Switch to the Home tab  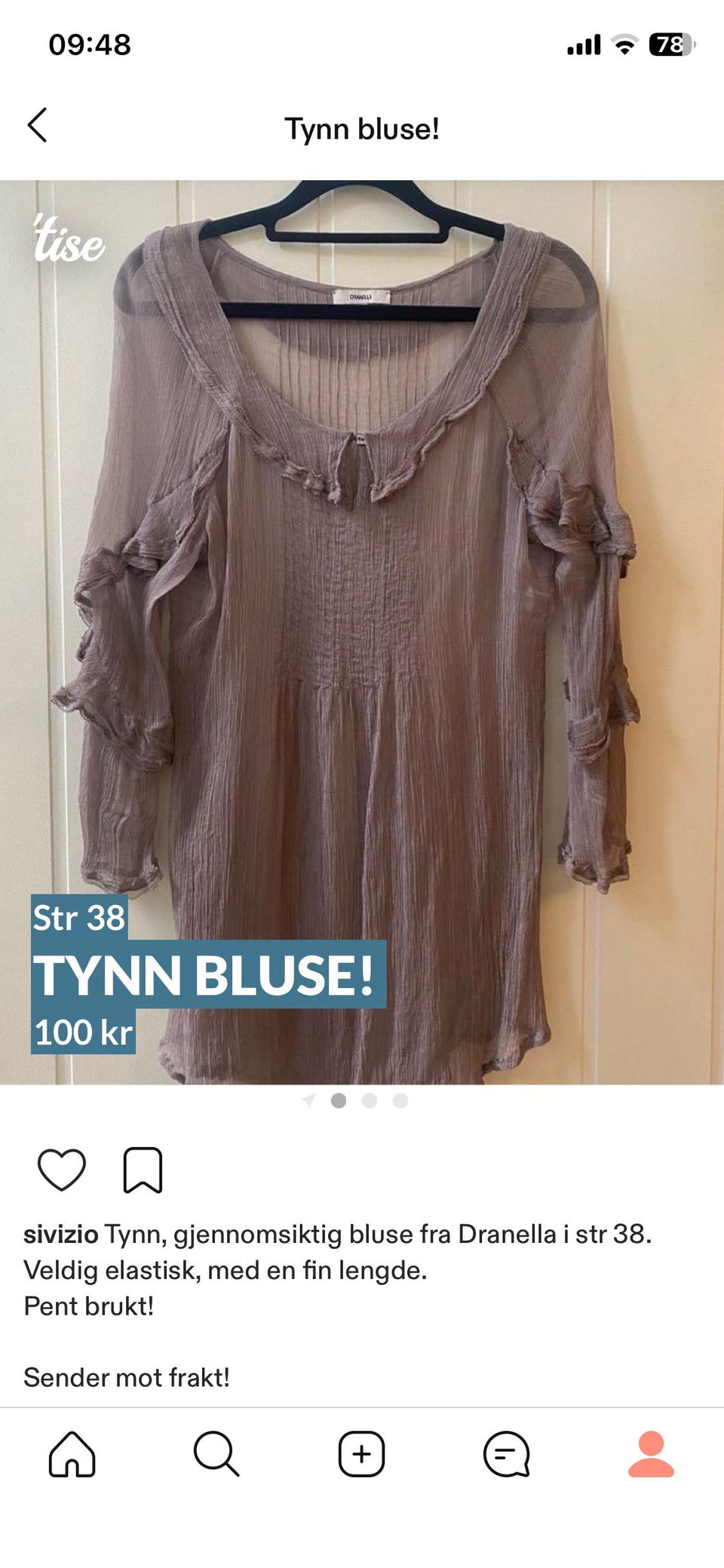coord(72,1453)
